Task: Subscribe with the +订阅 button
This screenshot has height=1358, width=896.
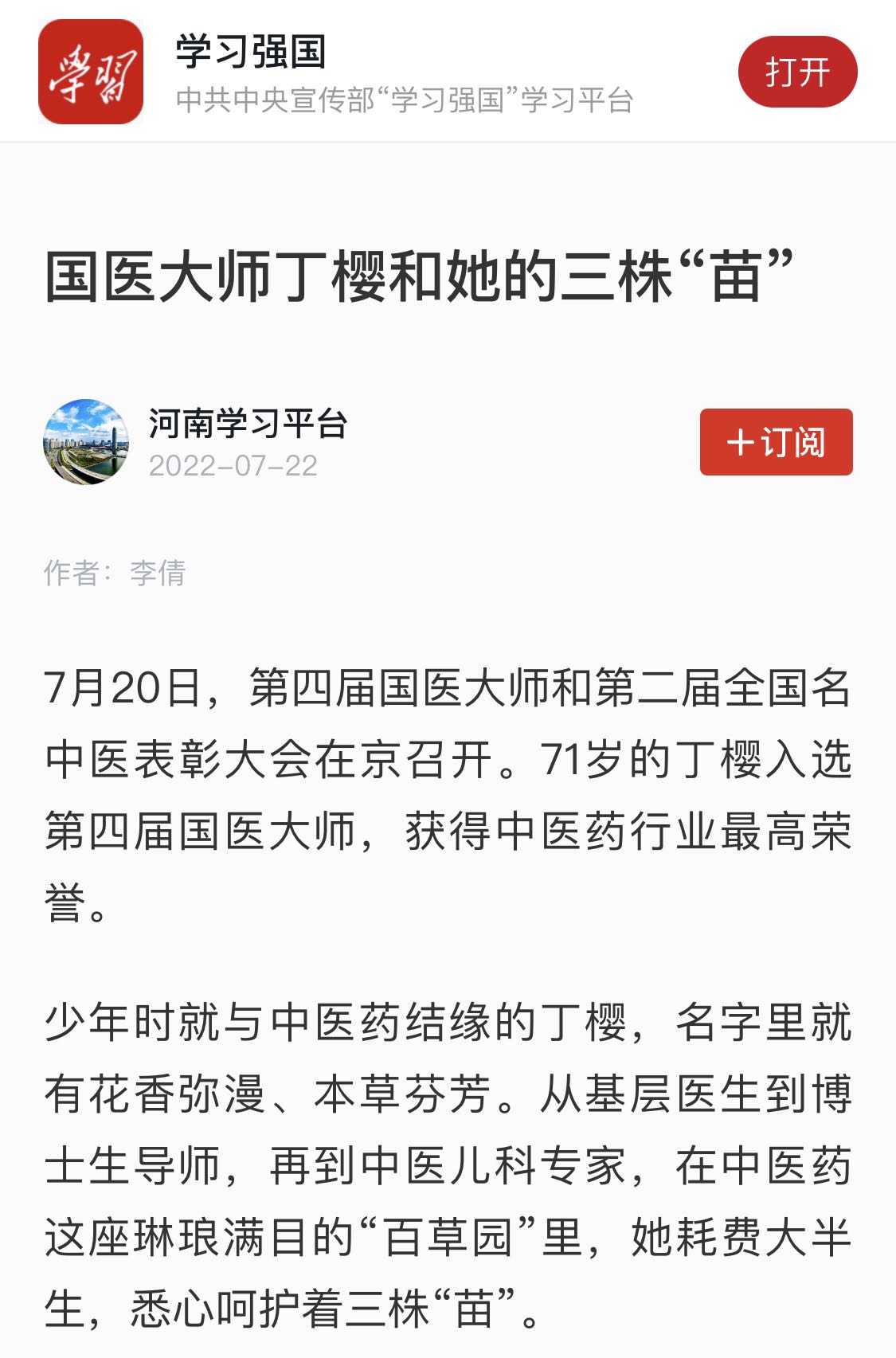Action: coord(776,442)
